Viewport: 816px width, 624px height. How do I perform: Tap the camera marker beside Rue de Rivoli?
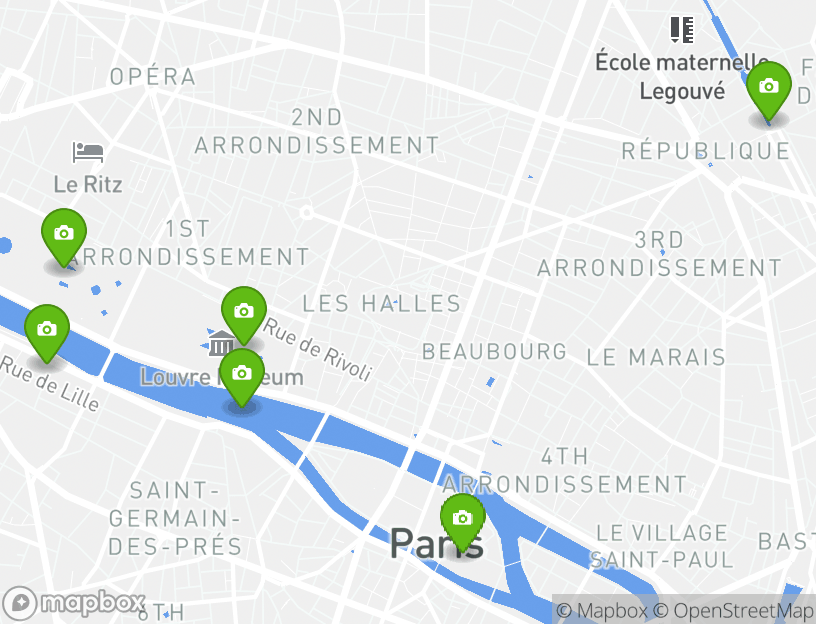243,313
